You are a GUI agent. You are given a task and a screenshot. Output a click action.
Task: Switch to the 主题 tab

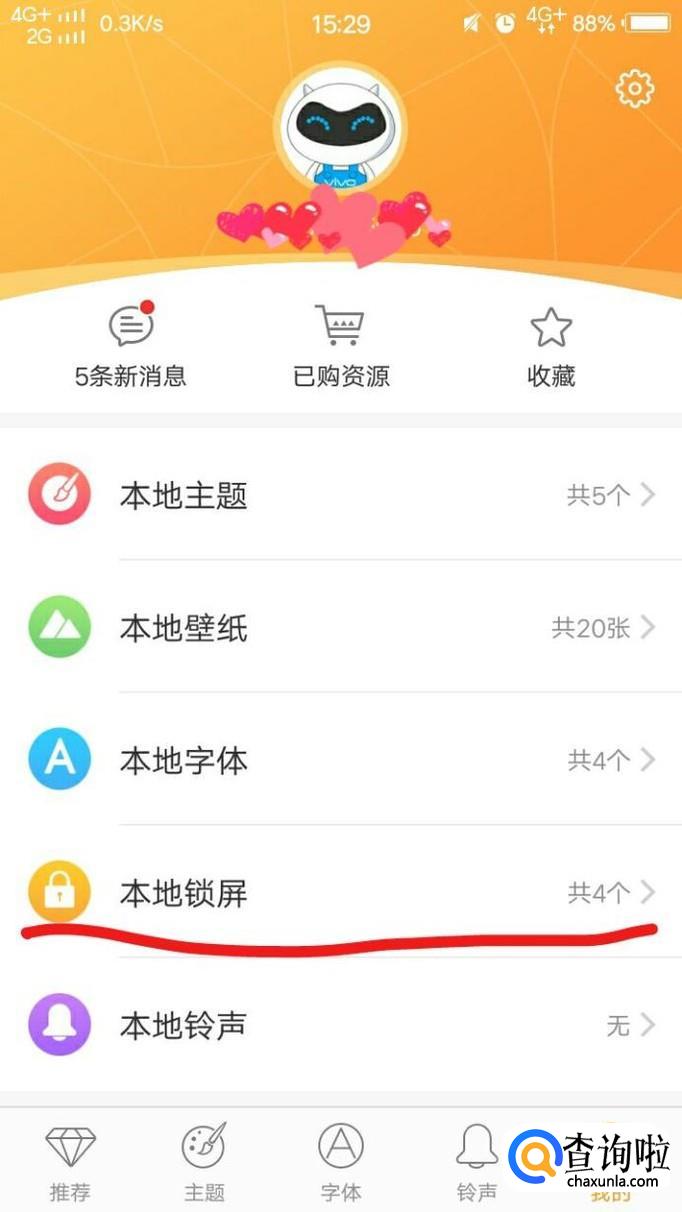pos(204,1162)
